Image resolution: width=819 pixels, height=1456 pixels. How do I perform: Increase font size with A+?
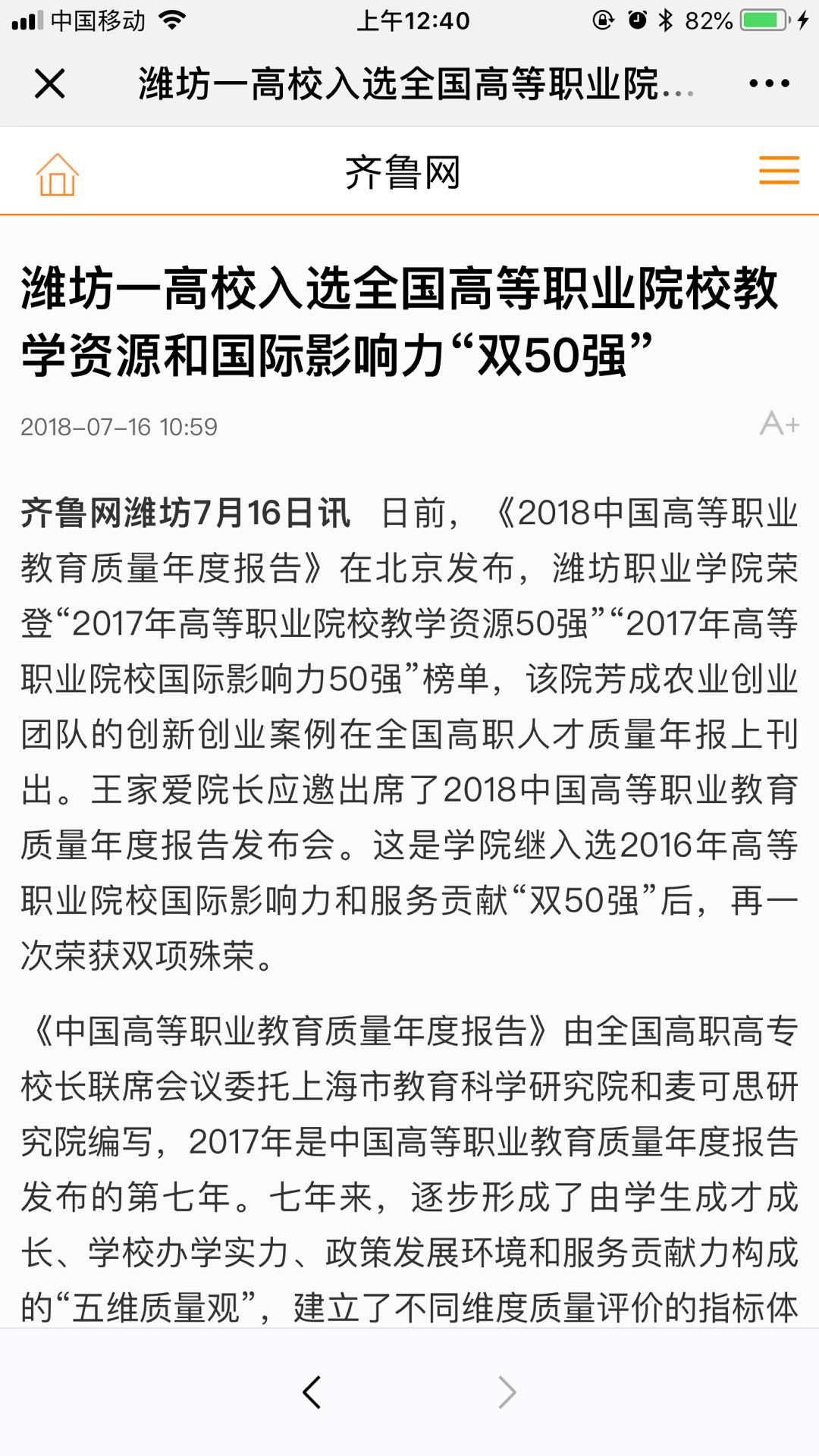click(780, 424)
